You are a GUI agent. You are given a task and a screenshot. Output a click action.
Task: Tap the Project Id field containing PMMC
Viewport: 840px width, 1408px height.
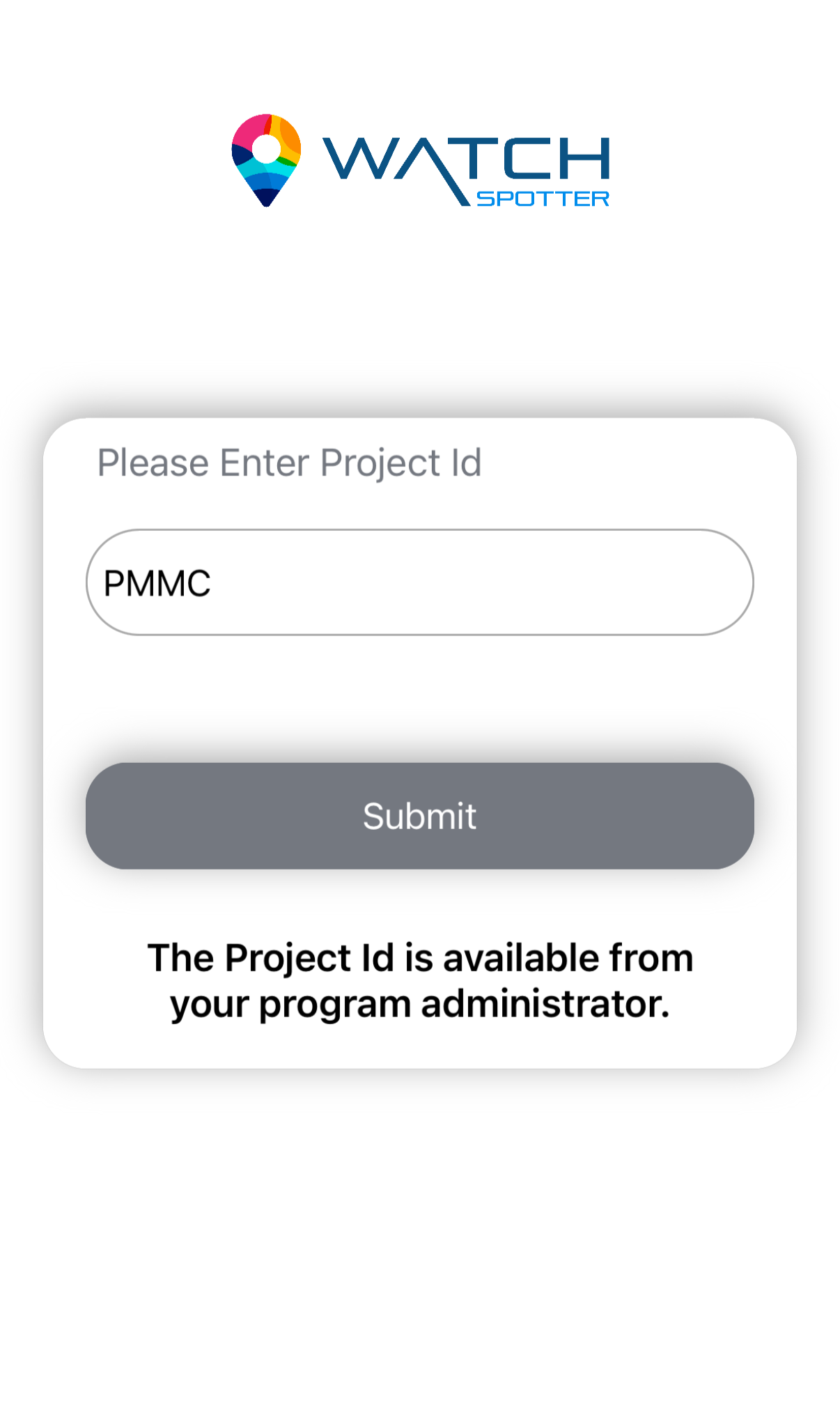[x=419, y=582]
